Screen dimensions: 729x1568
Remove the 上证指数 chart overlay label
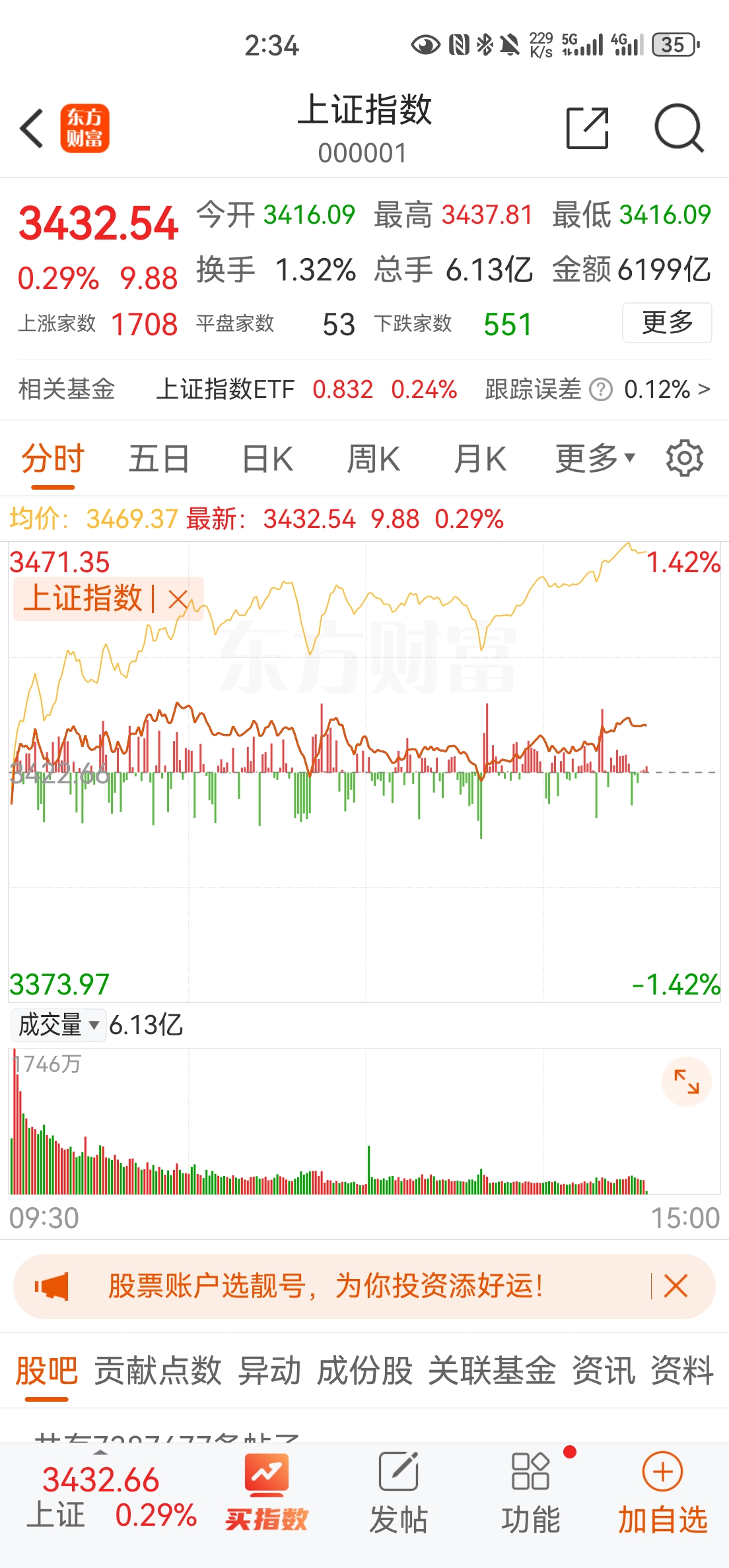177,601
